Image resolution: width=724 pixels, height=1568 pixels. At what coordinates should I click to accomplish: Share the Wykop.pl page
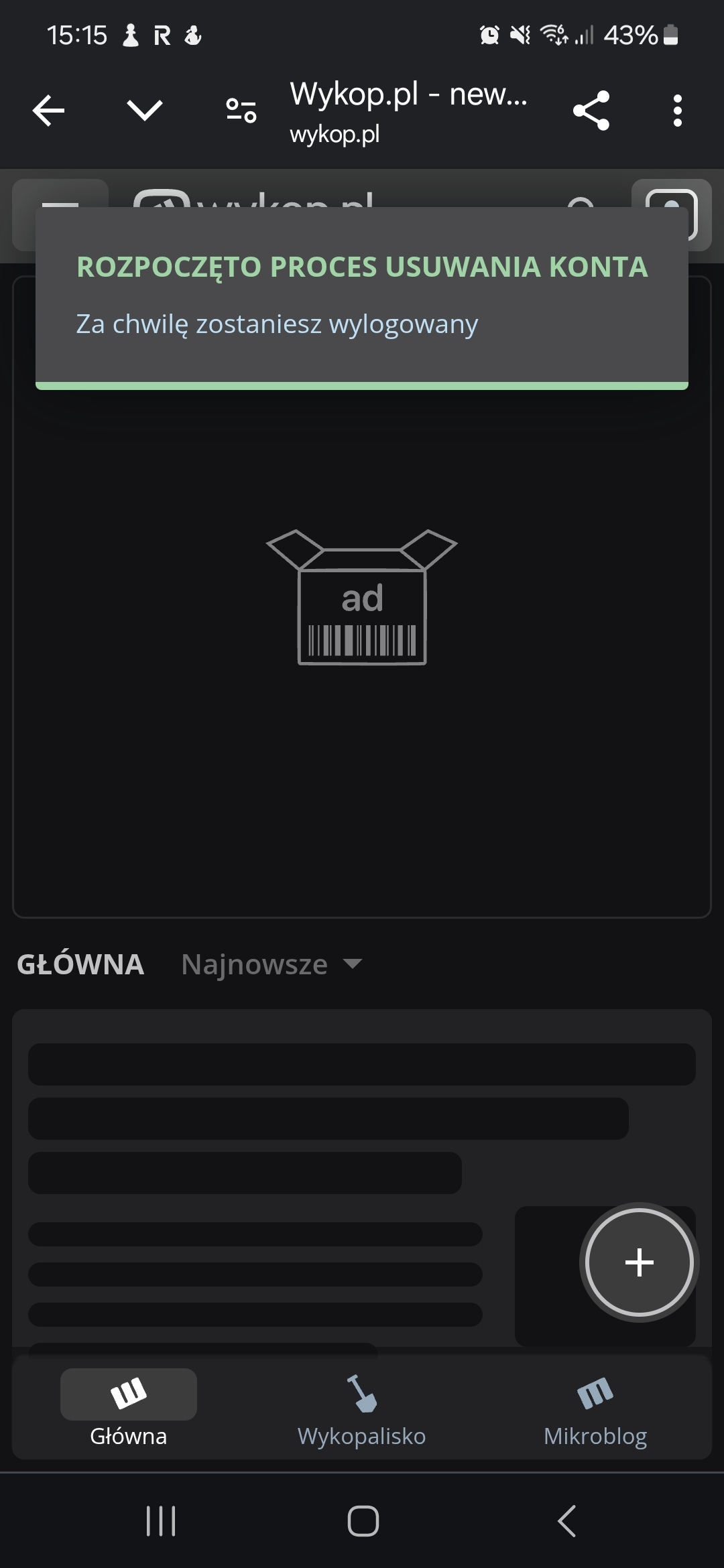coord(591,111)
